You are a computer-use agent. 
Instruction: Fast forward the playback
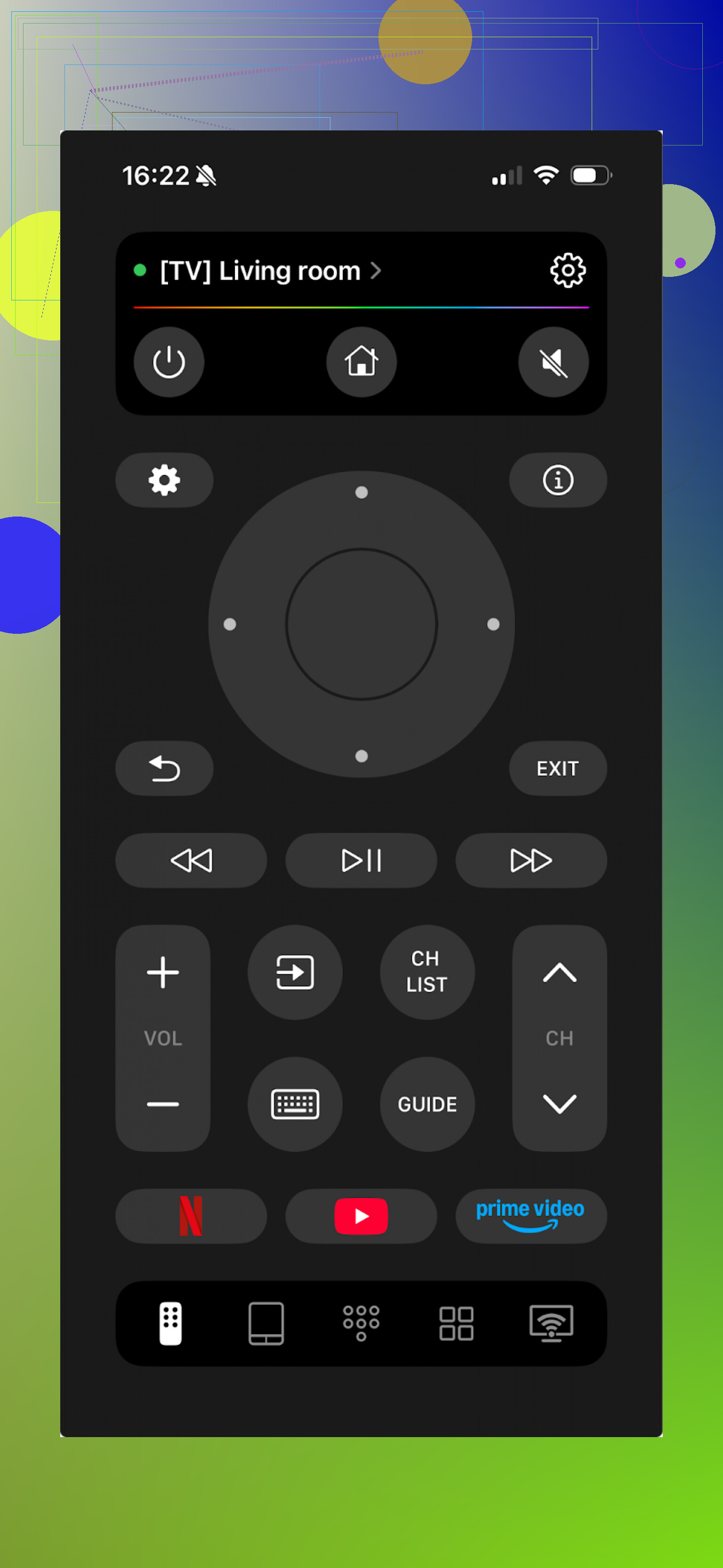[x=530, y=860]
